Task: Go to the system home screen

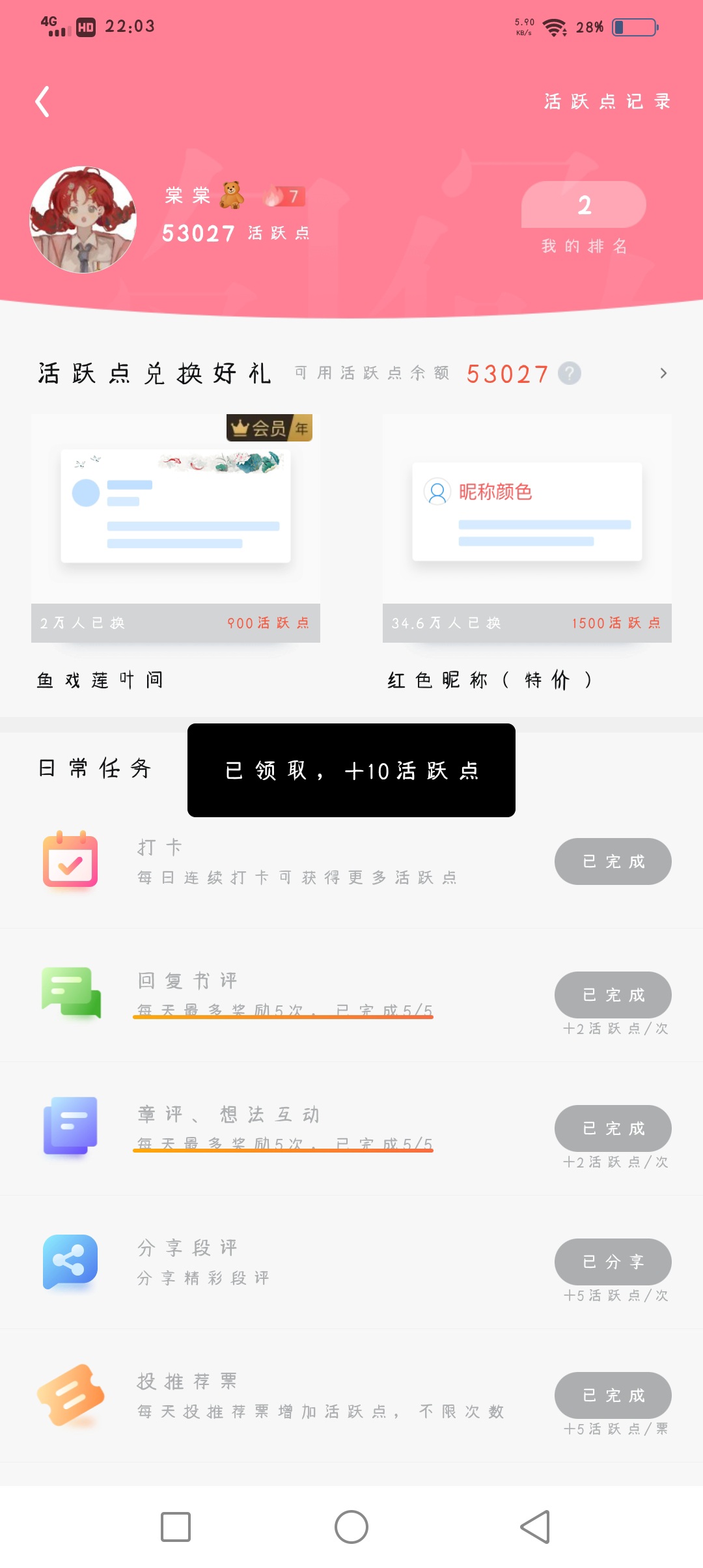Action: tap(351, 1526)
